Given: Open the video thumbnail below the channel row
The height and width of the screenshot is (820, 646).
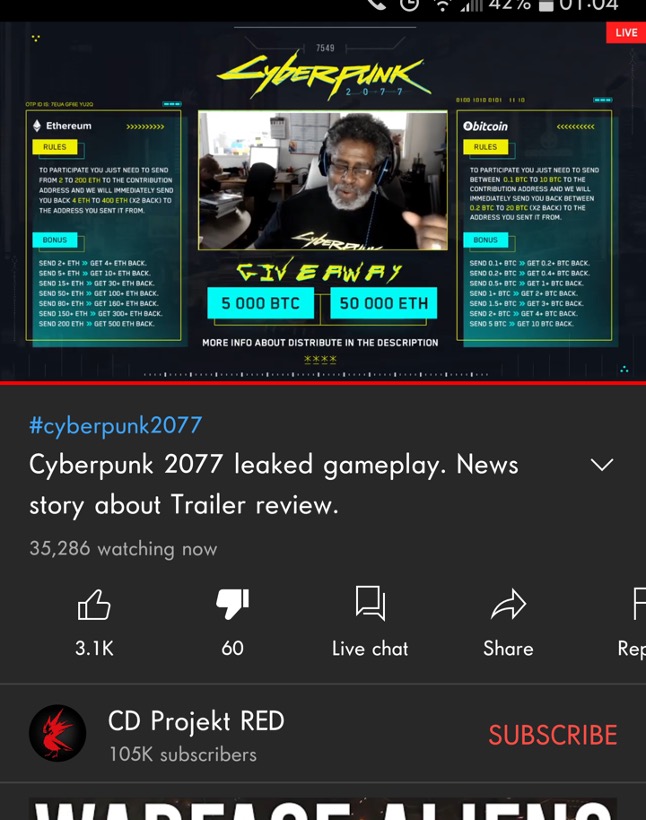Looking at the screenshot, I should coord(322,808).
